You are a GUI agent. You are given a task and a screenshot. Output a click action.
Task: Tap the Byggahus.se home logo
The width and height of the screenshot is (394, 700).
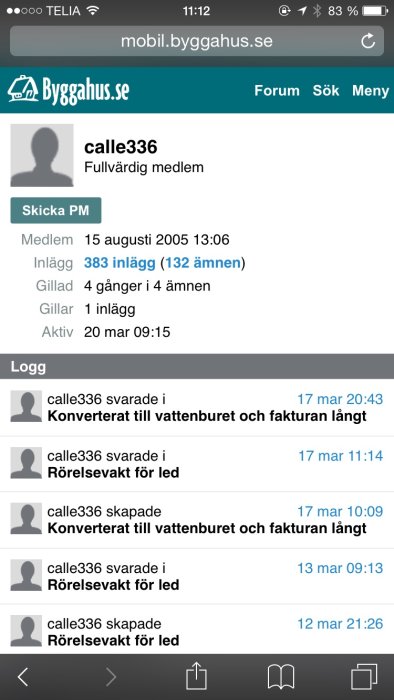[69, 90]
